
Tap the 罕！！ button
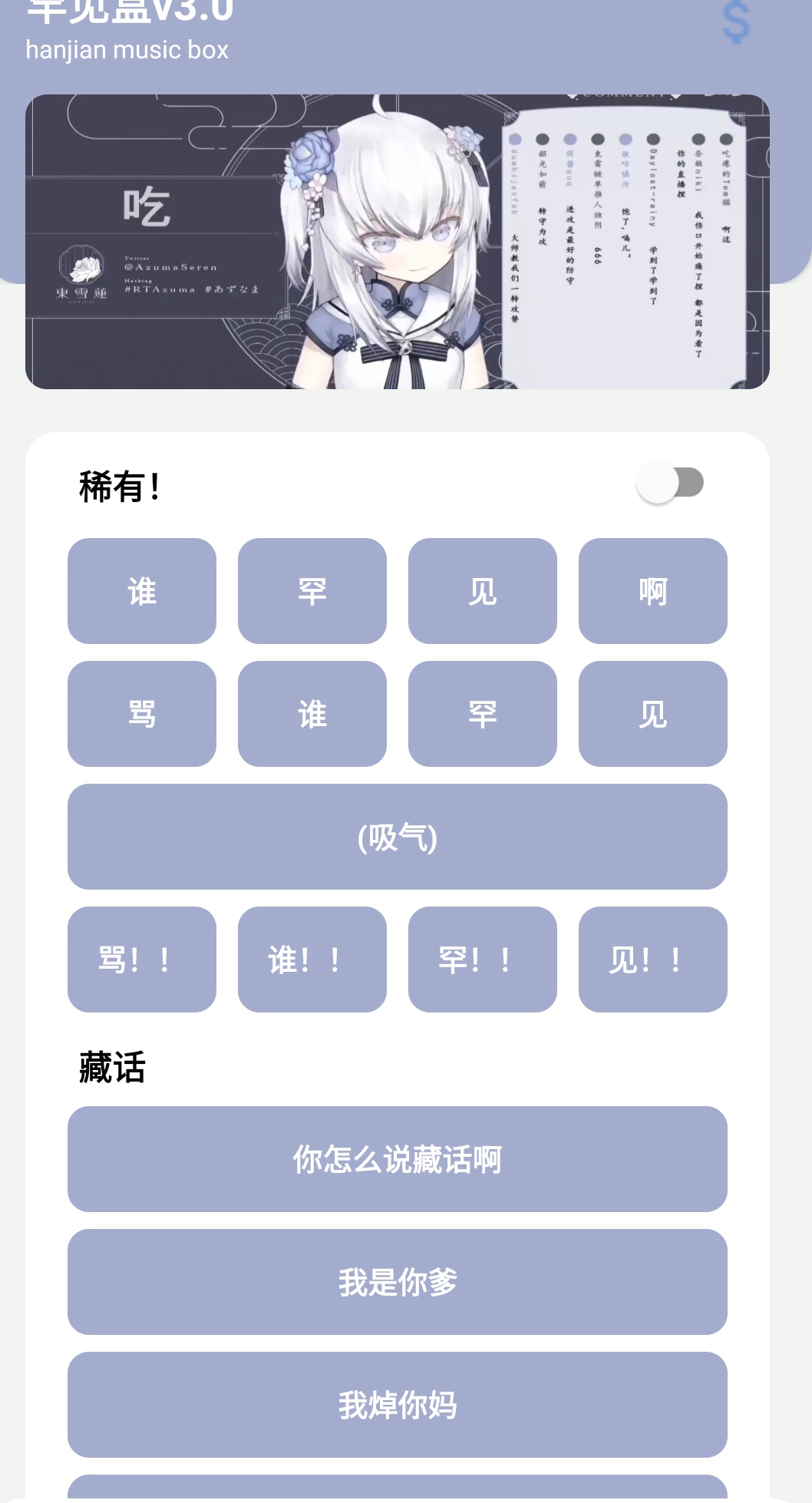tap(482, 960)
